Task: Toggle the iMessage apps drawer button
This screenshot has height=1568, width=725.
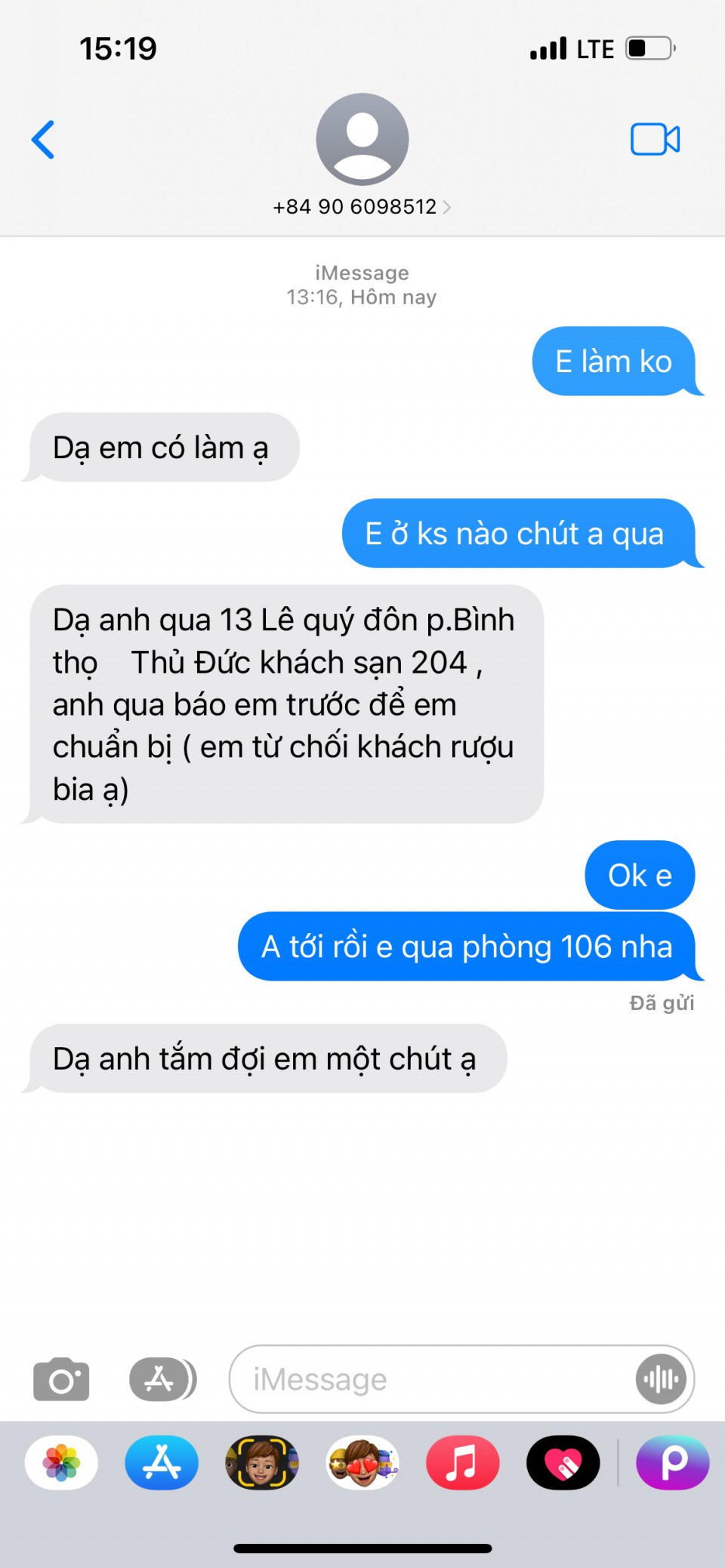Action: (x=162, y=1379)
